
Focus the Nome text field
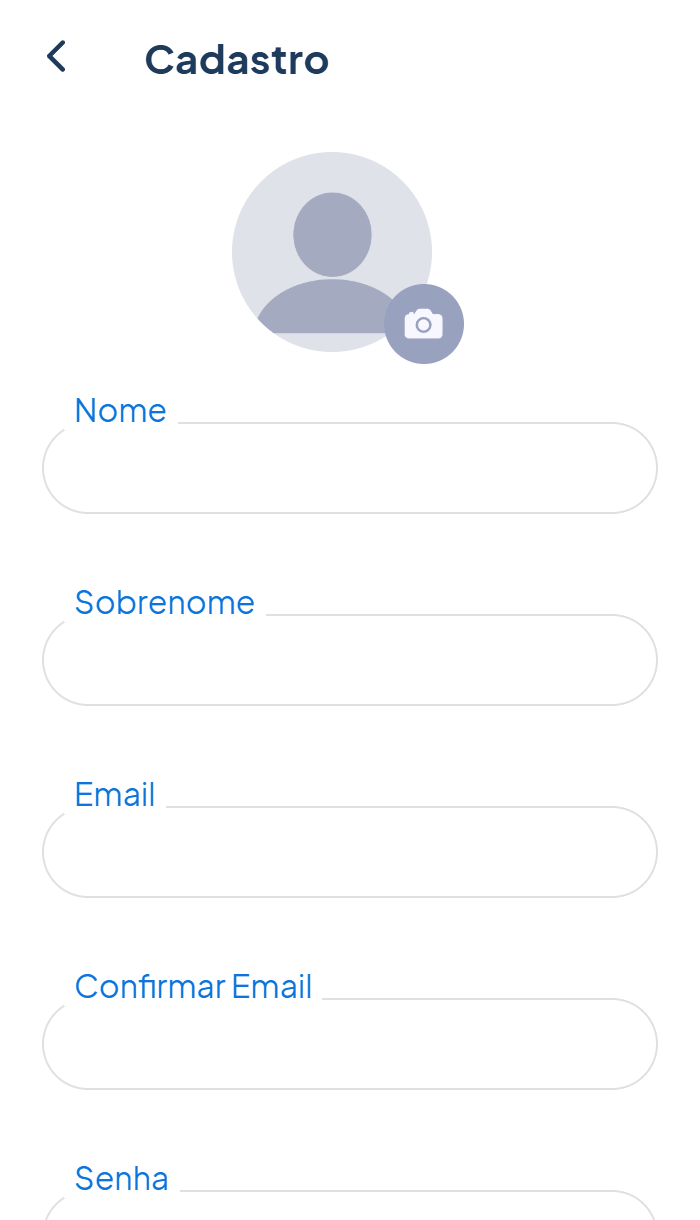coord(350,468)
